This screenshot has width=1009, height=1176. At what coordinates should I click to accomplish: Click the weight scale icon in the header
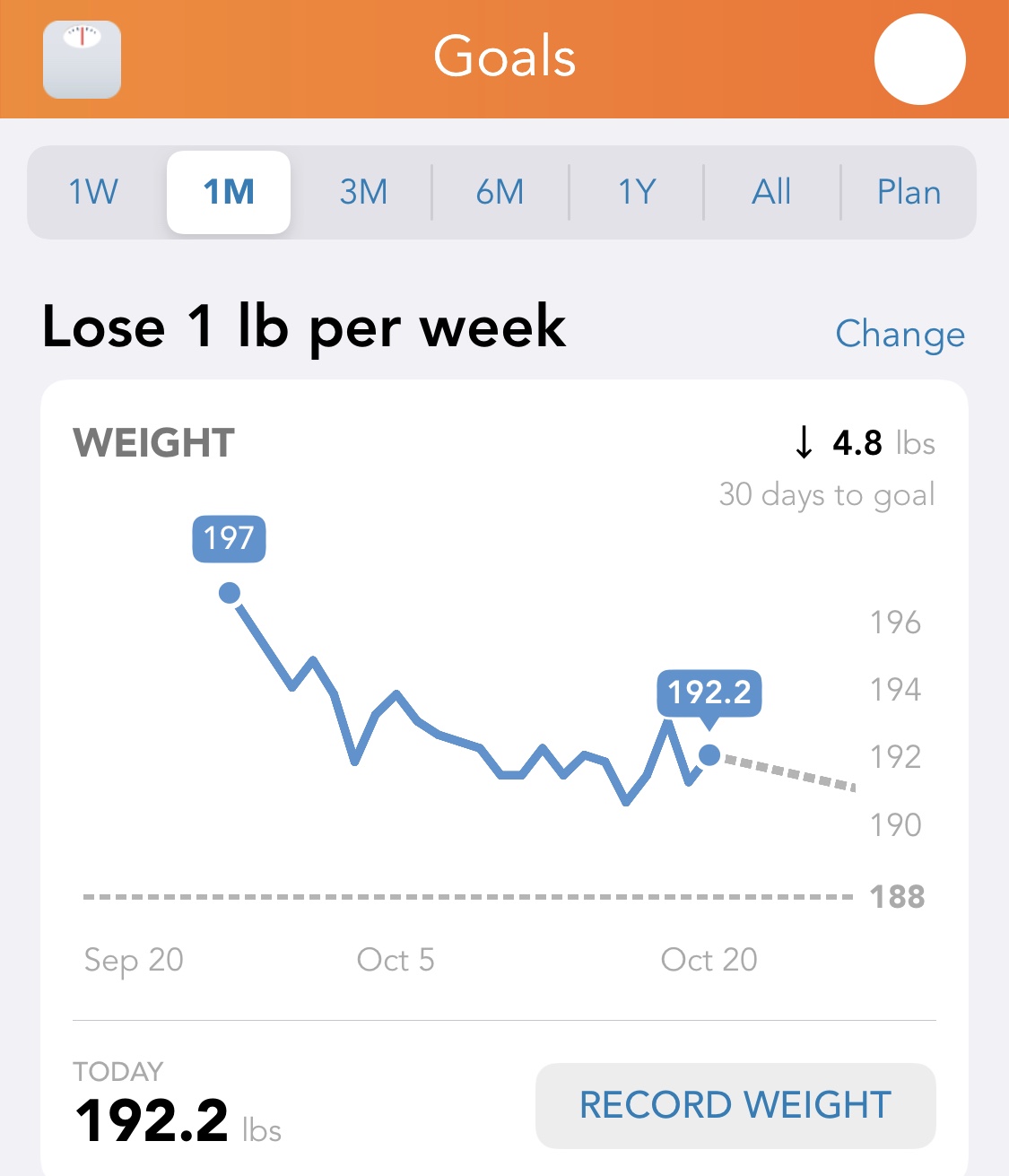point(82,59)
